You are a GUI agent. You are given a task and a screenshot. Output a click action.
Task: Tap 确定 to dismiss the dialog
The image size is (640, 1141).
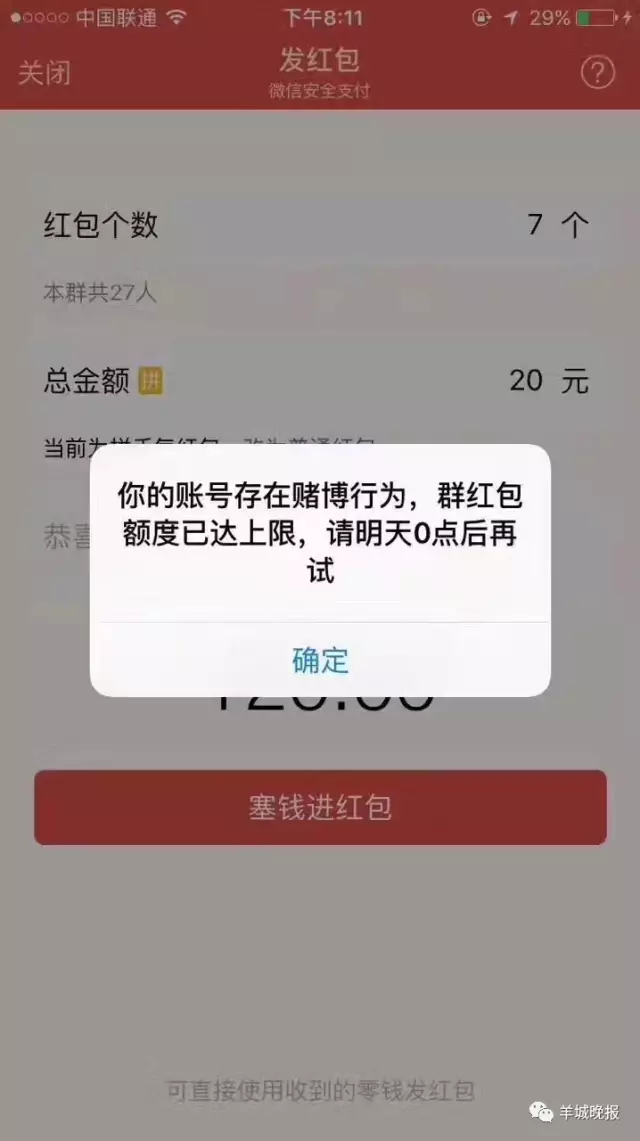coord(320,660)
